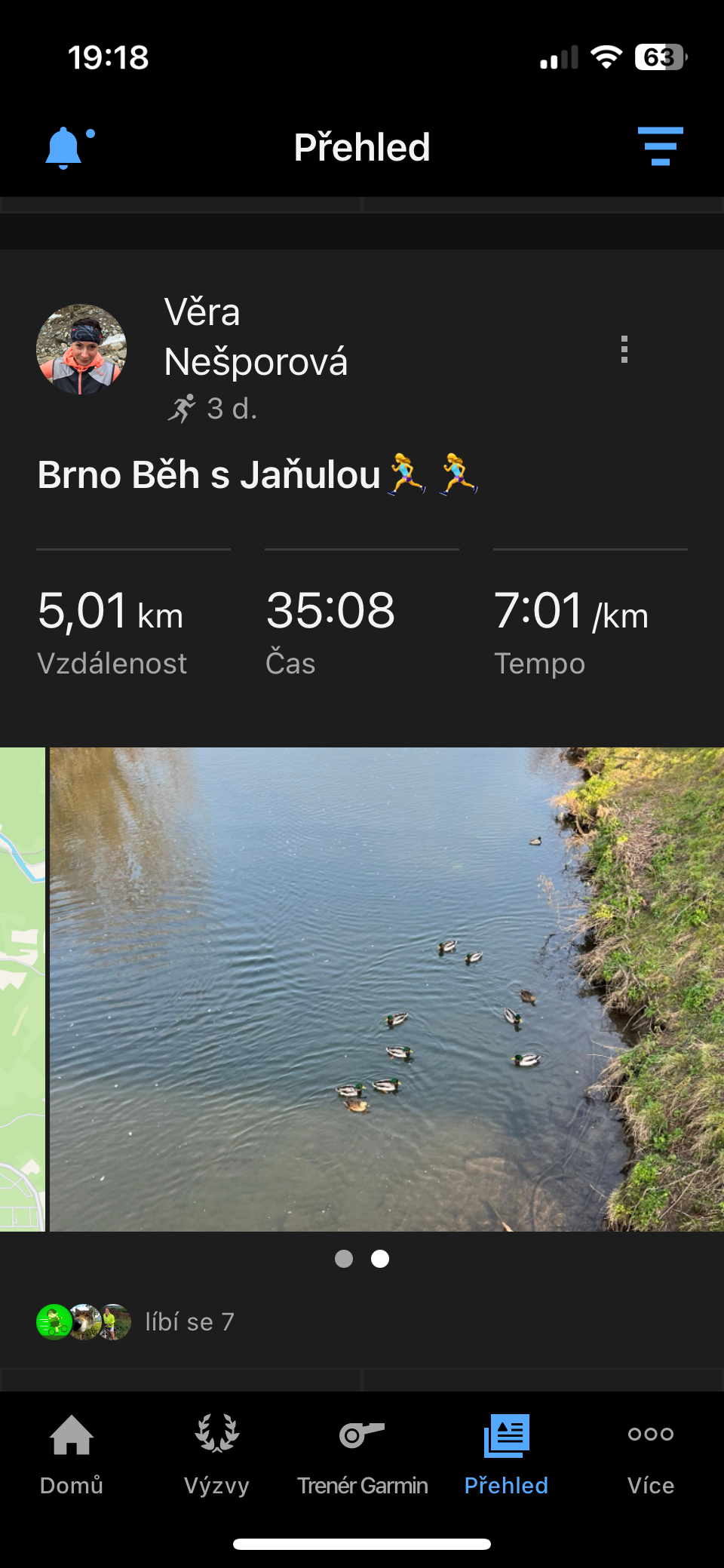
Task: Show the map preview slide
Action: (x=22, y=989)
